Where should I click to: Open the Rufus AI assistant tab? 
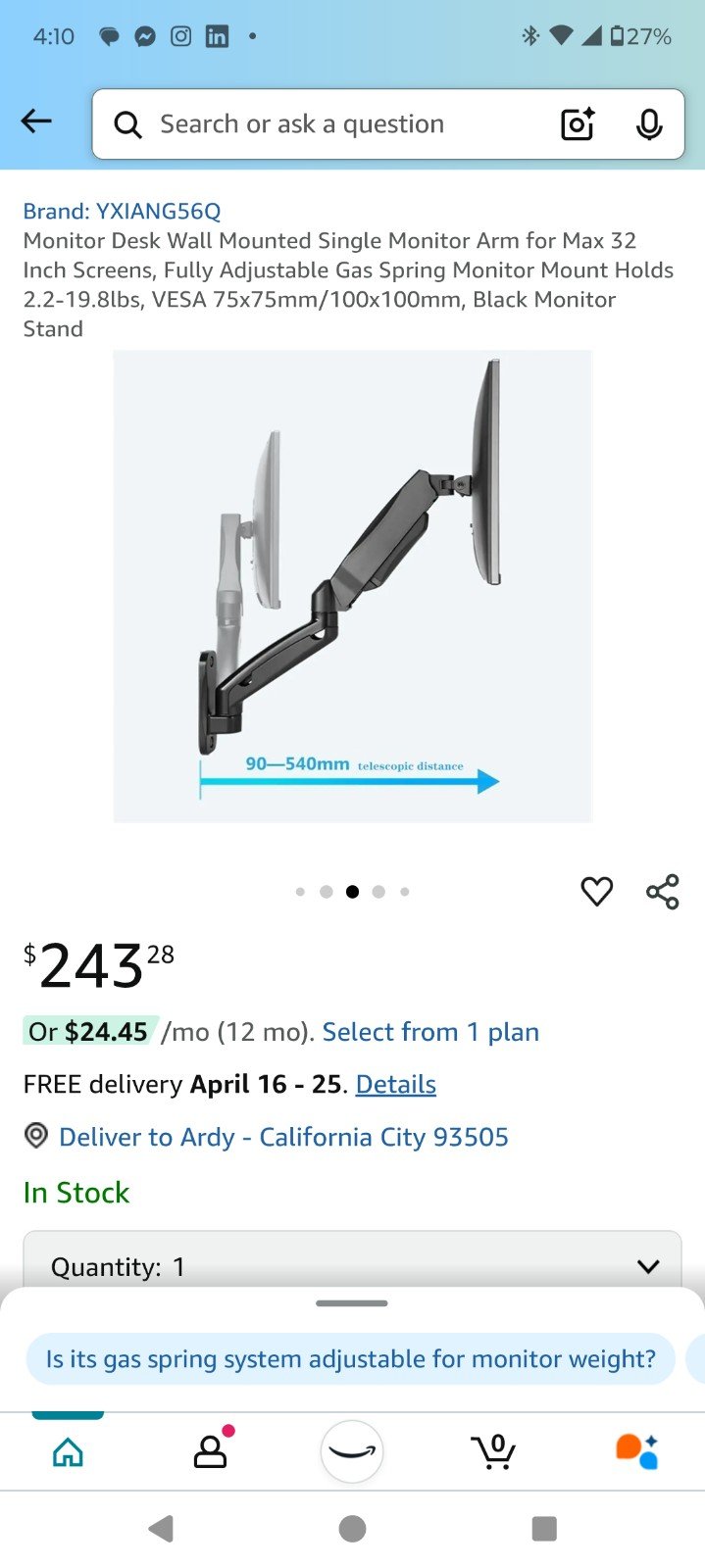pyautogui.click(x=636, y=1451)
